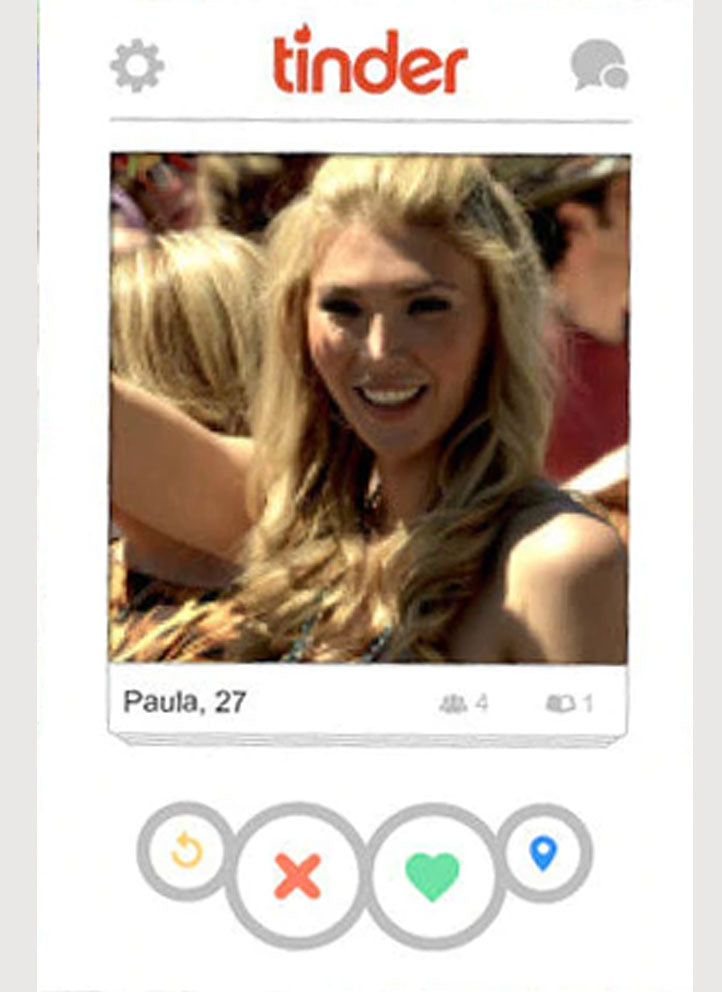Reject Paula with the red X

tap(298, 876)
